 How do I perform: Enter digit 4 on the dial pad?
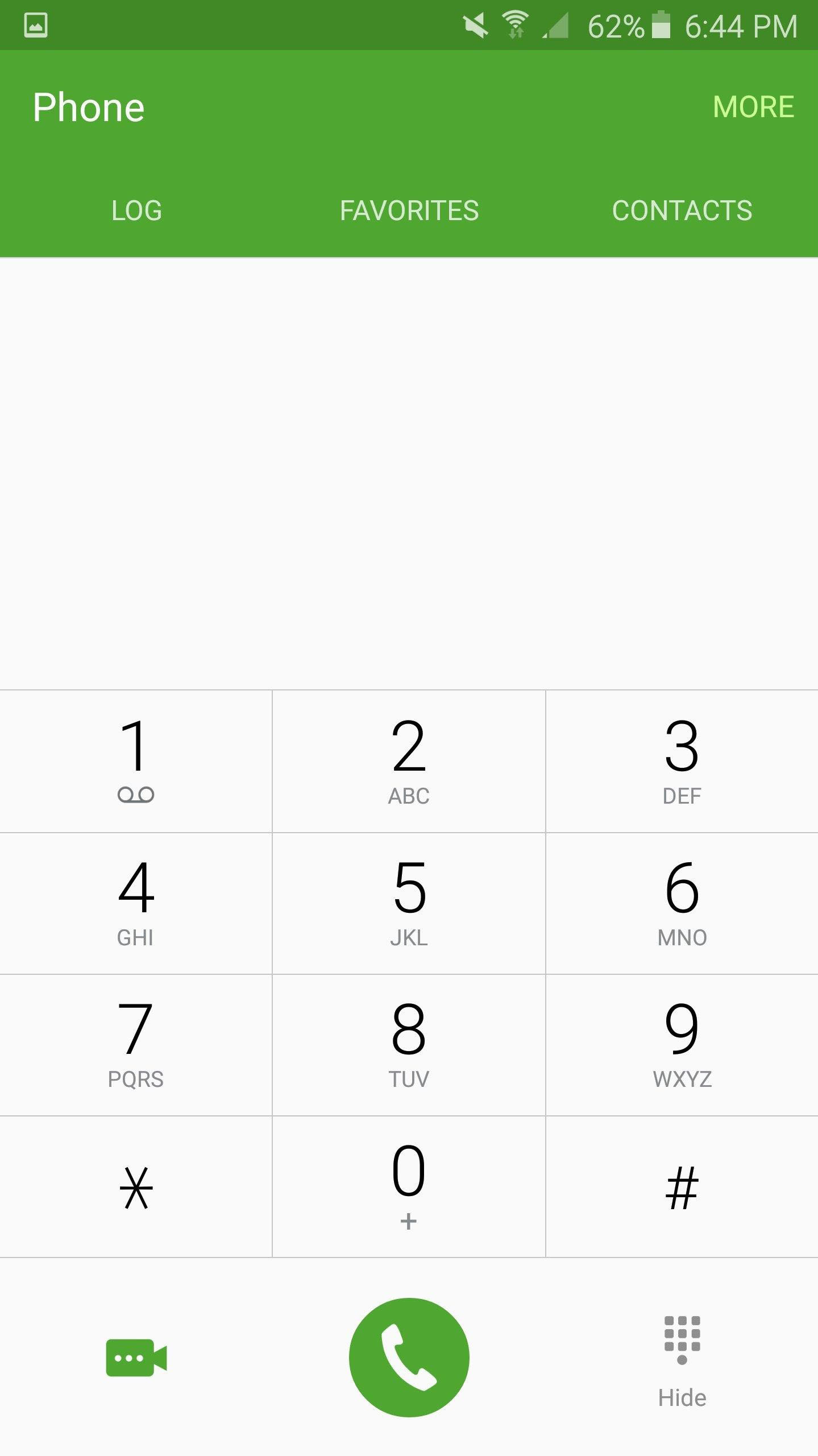click(136, 903)
